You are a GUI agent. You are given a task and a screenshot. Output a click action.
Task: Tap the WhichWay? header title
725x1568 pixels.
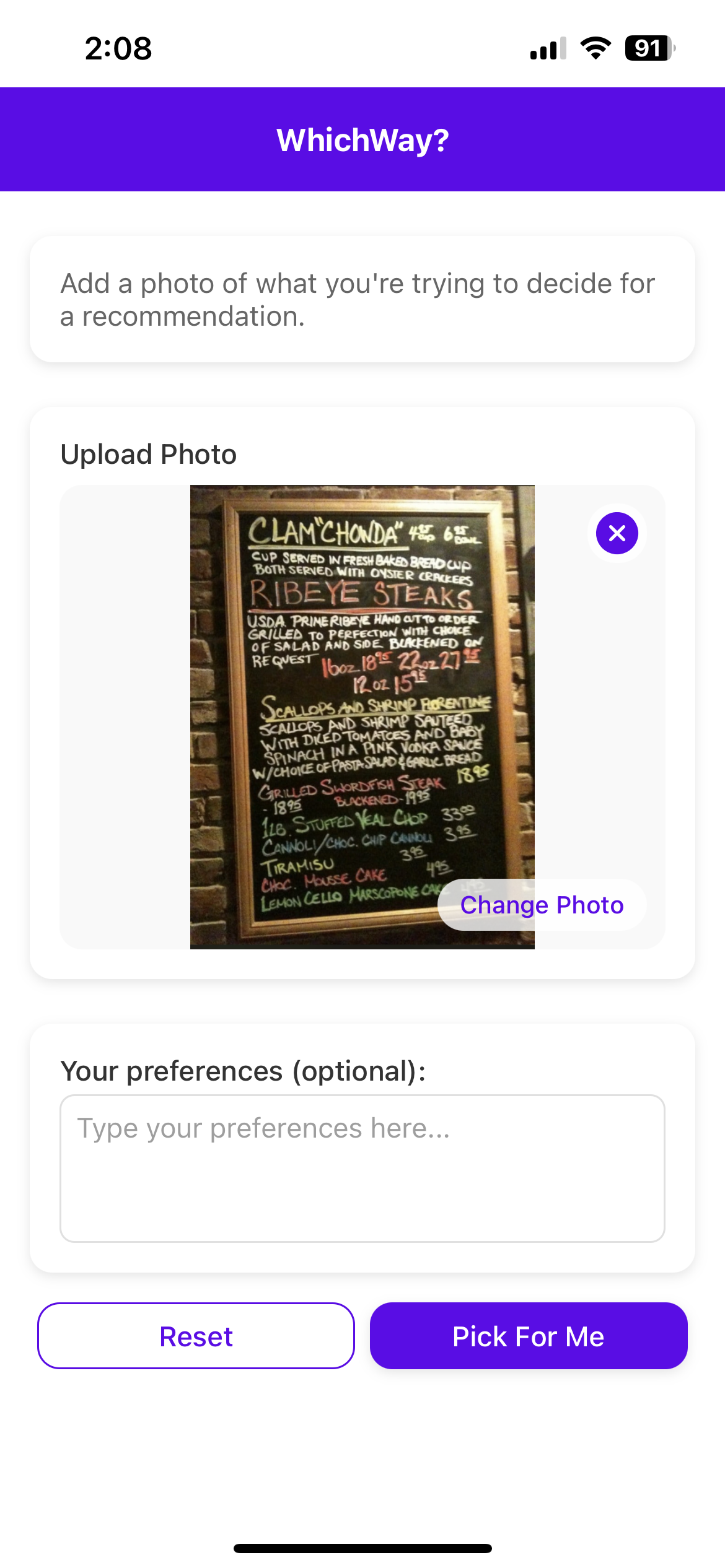click(362, 139)
